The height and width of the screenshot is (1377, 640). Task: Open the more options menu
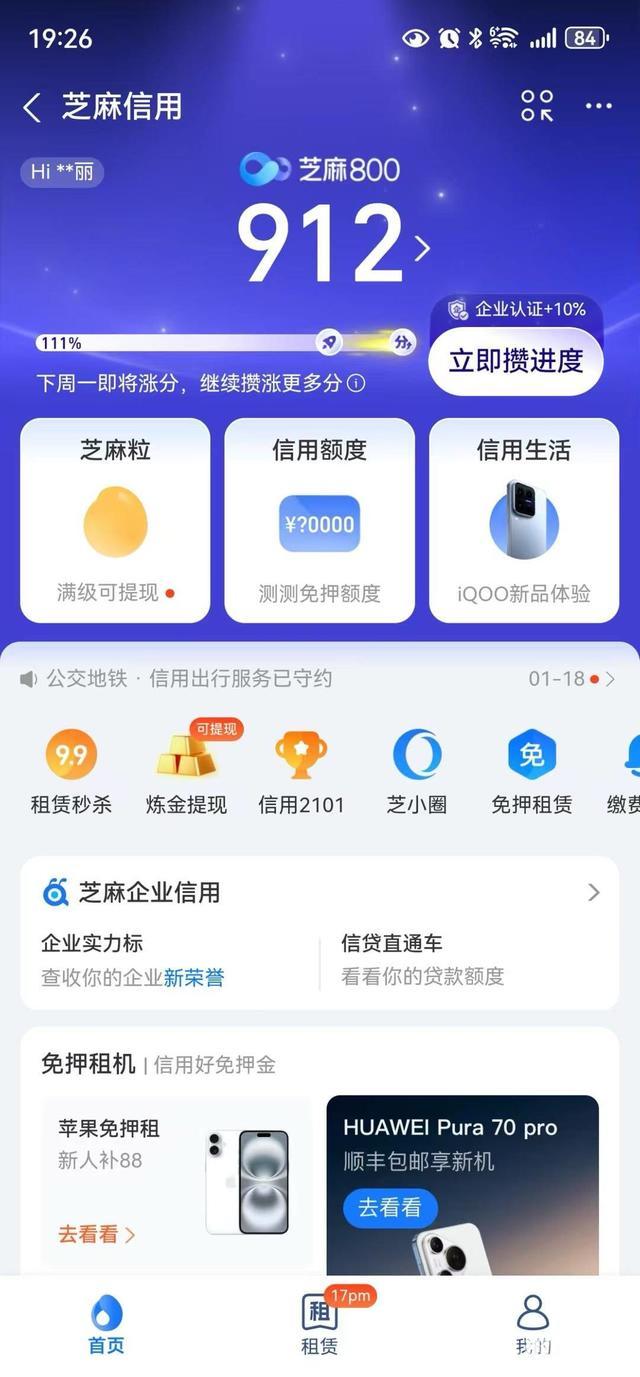tap(598, 107)
